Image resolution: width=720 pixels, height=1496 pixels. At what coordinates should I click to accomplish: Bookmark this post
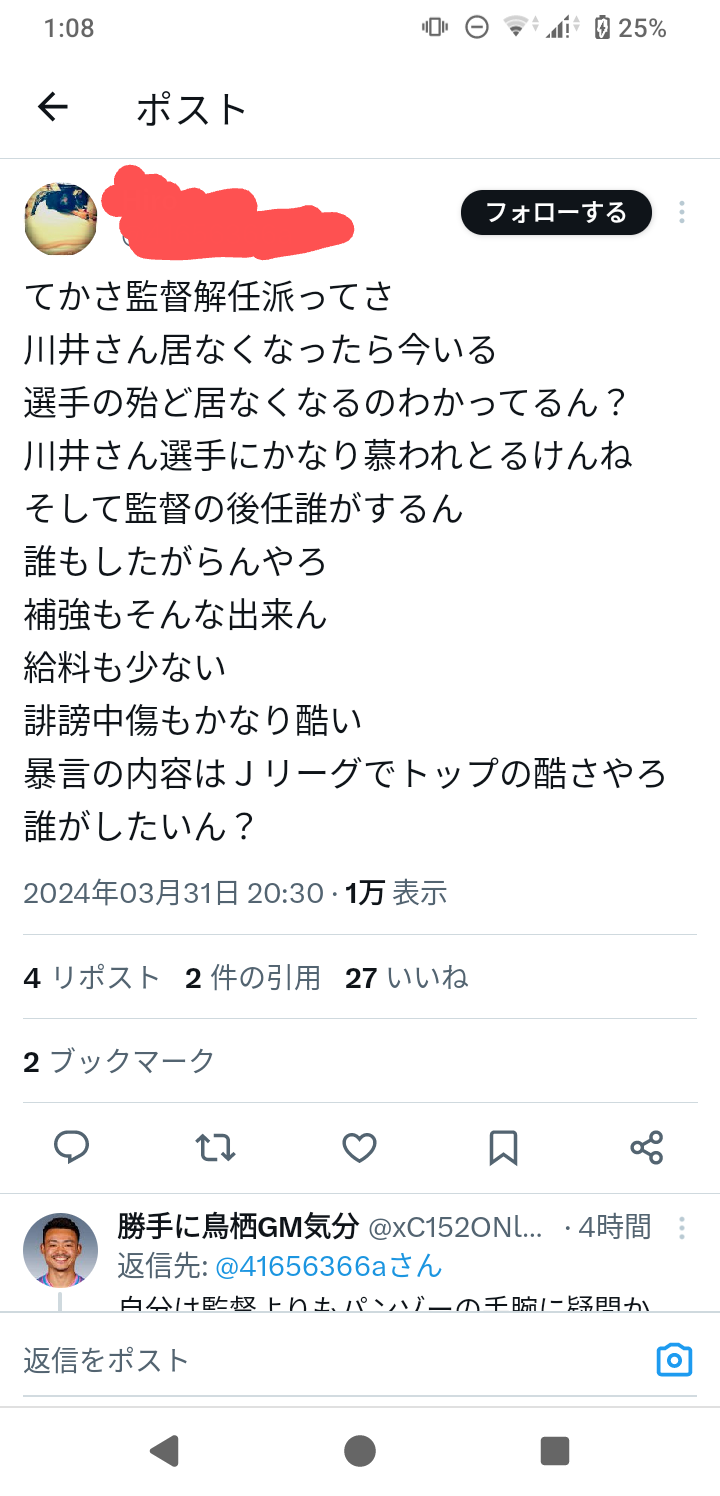tap(503, 1147)
